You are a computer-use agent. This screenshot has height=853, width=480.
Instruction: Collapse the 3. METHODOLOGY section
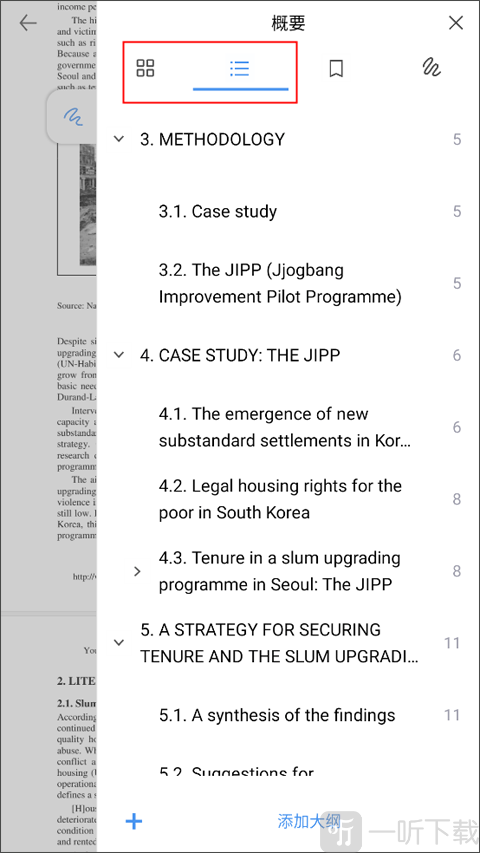pos(119,139)
